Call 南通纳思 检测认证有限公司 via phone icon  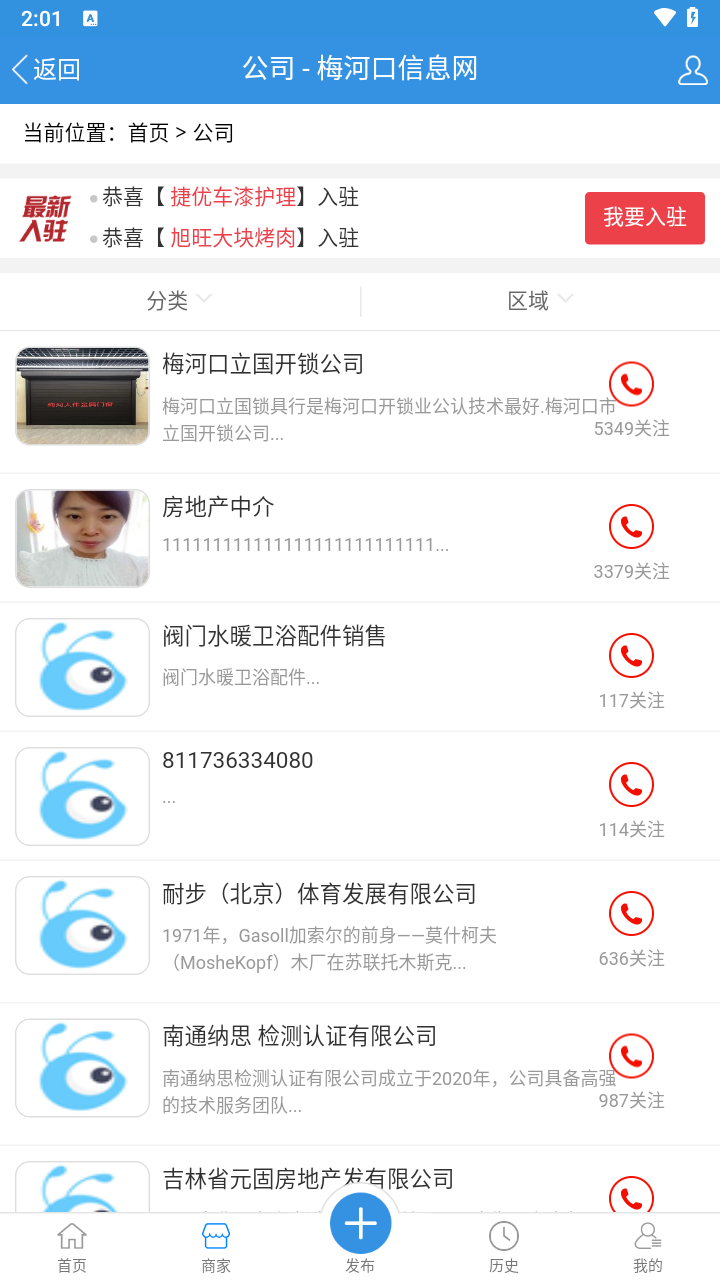631,1056
